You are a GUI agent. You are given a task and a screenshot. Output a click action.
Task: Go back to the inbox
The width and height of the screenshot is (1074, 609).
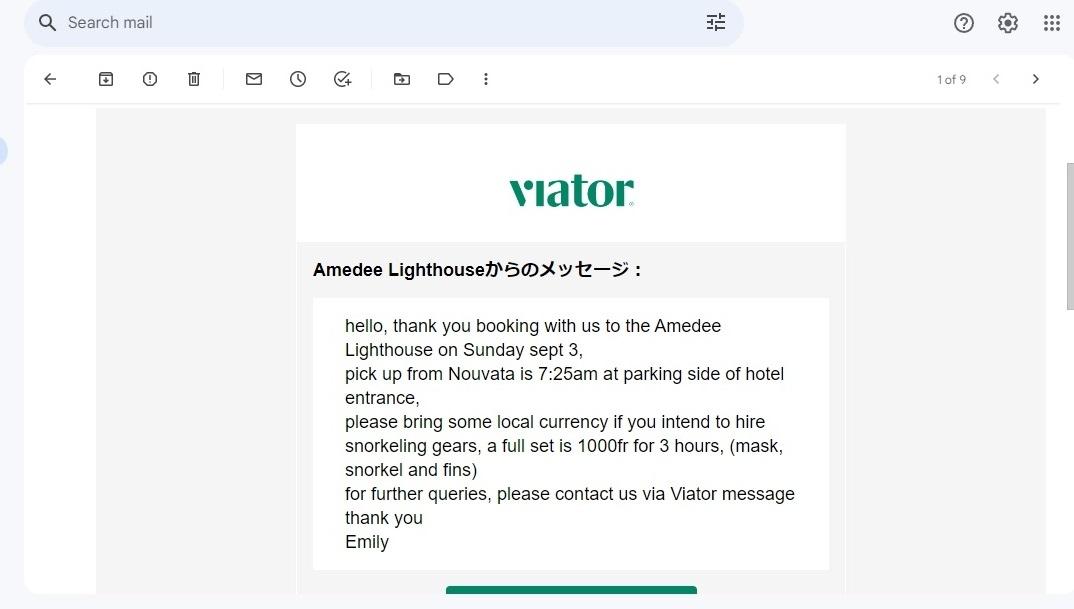coord(50,79)
